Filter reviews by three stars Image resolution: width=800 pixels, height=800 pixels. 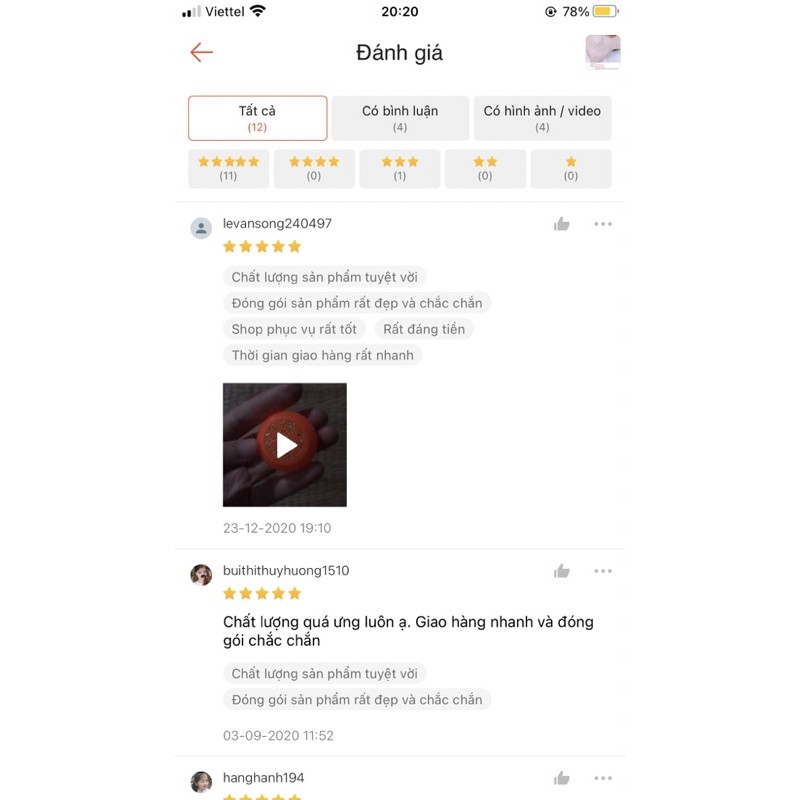click(400, 168)
